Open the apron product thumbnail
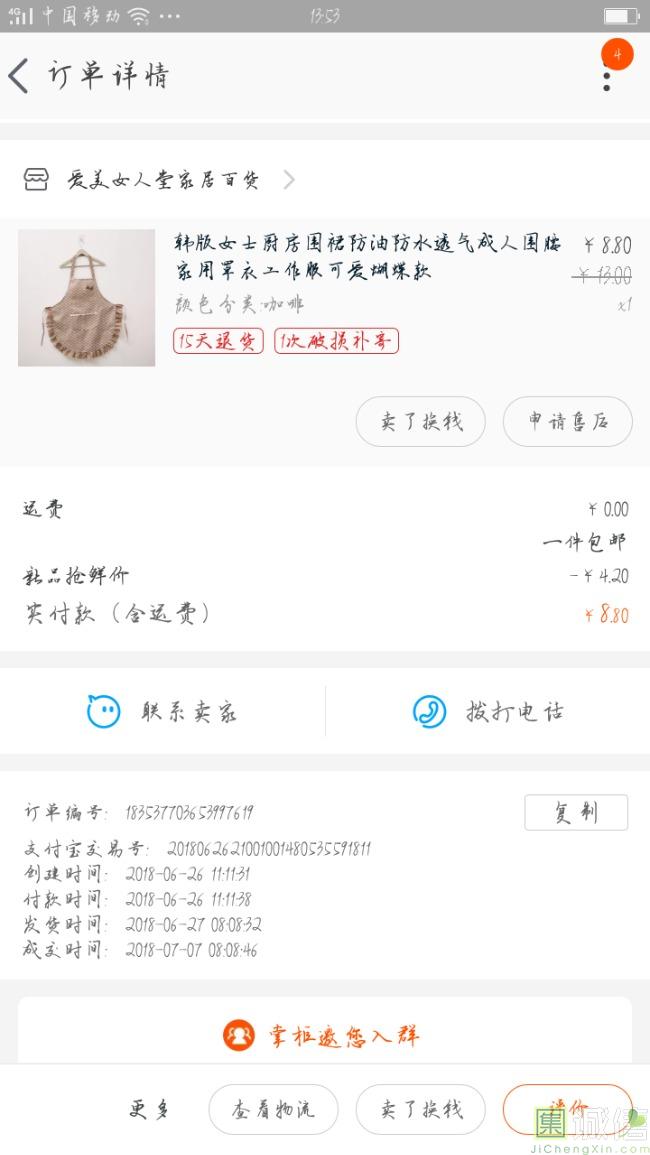Screen dimensions: 650x1155 (86, 298)
